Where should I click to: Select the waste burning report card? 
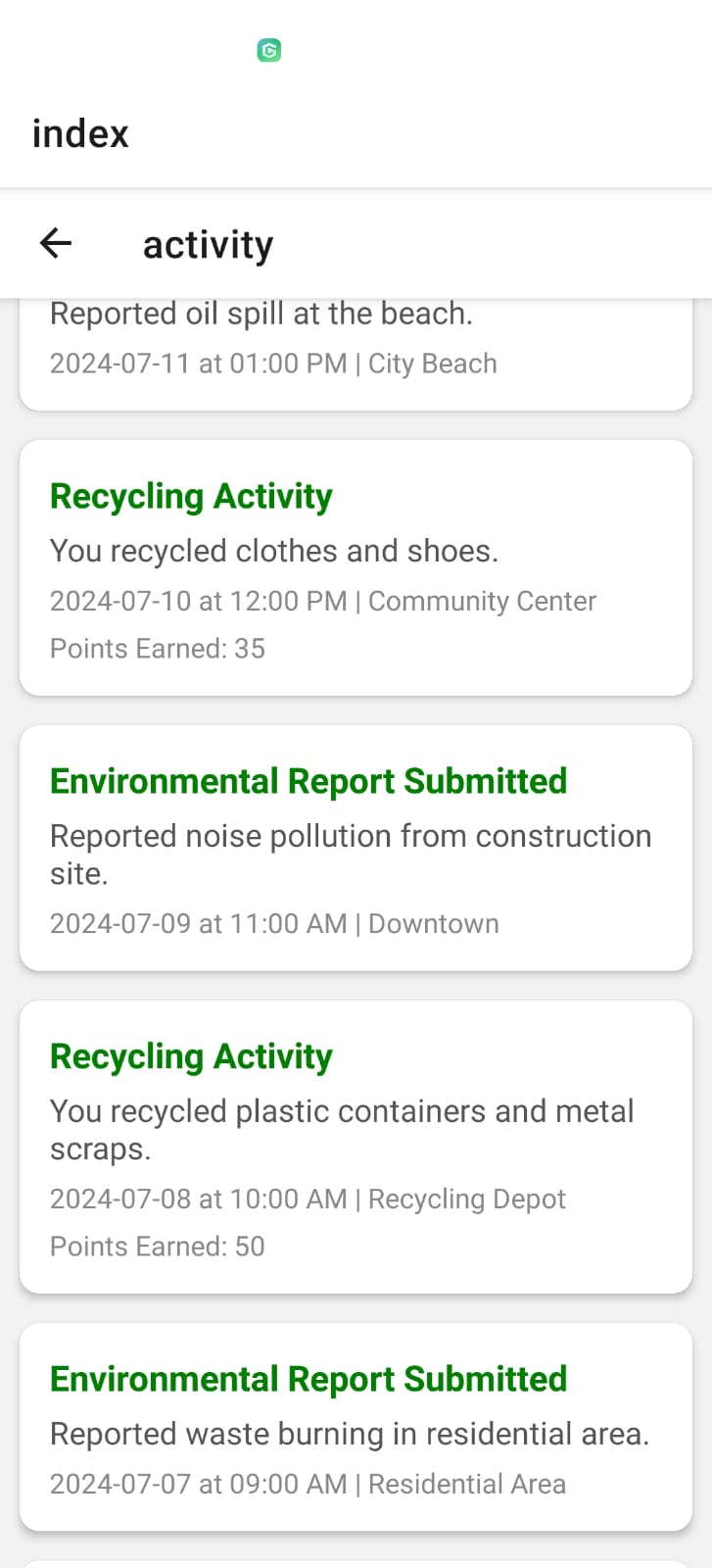click(x=356, y=1428)
